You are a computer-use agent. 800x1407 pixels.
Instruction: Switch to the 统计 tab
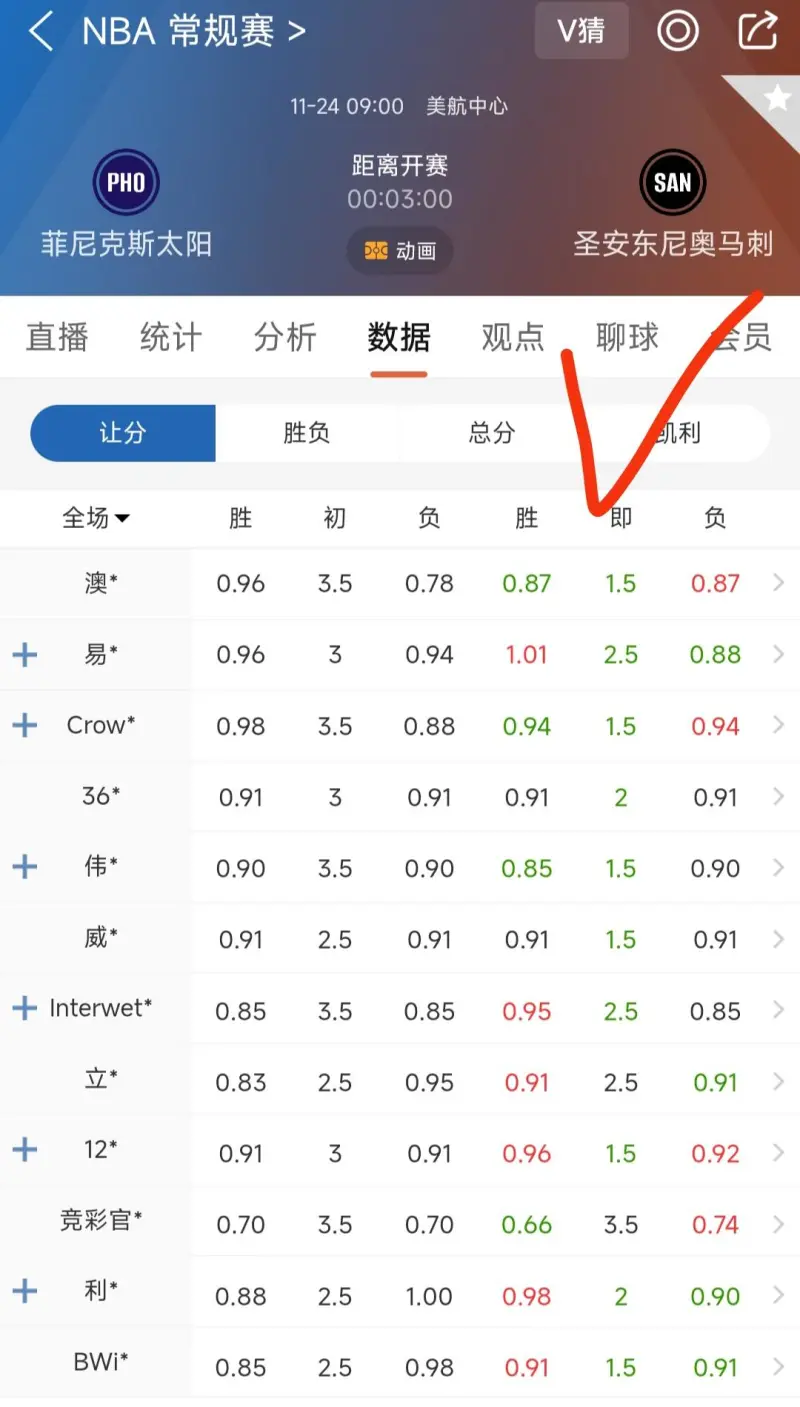point(170,338)
